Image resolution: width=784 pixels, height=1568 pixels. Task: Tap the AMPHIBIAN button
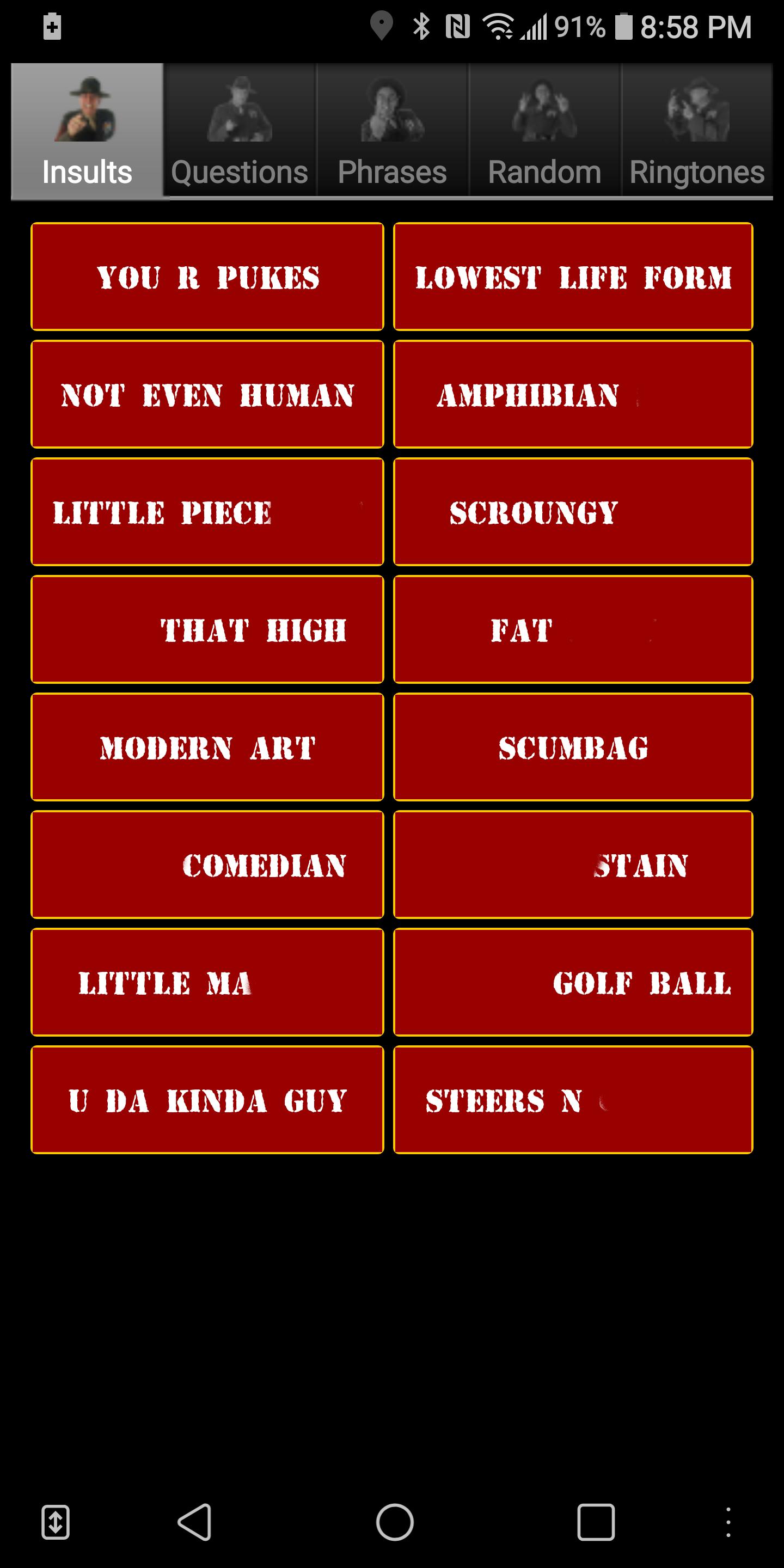click(573, 394)
